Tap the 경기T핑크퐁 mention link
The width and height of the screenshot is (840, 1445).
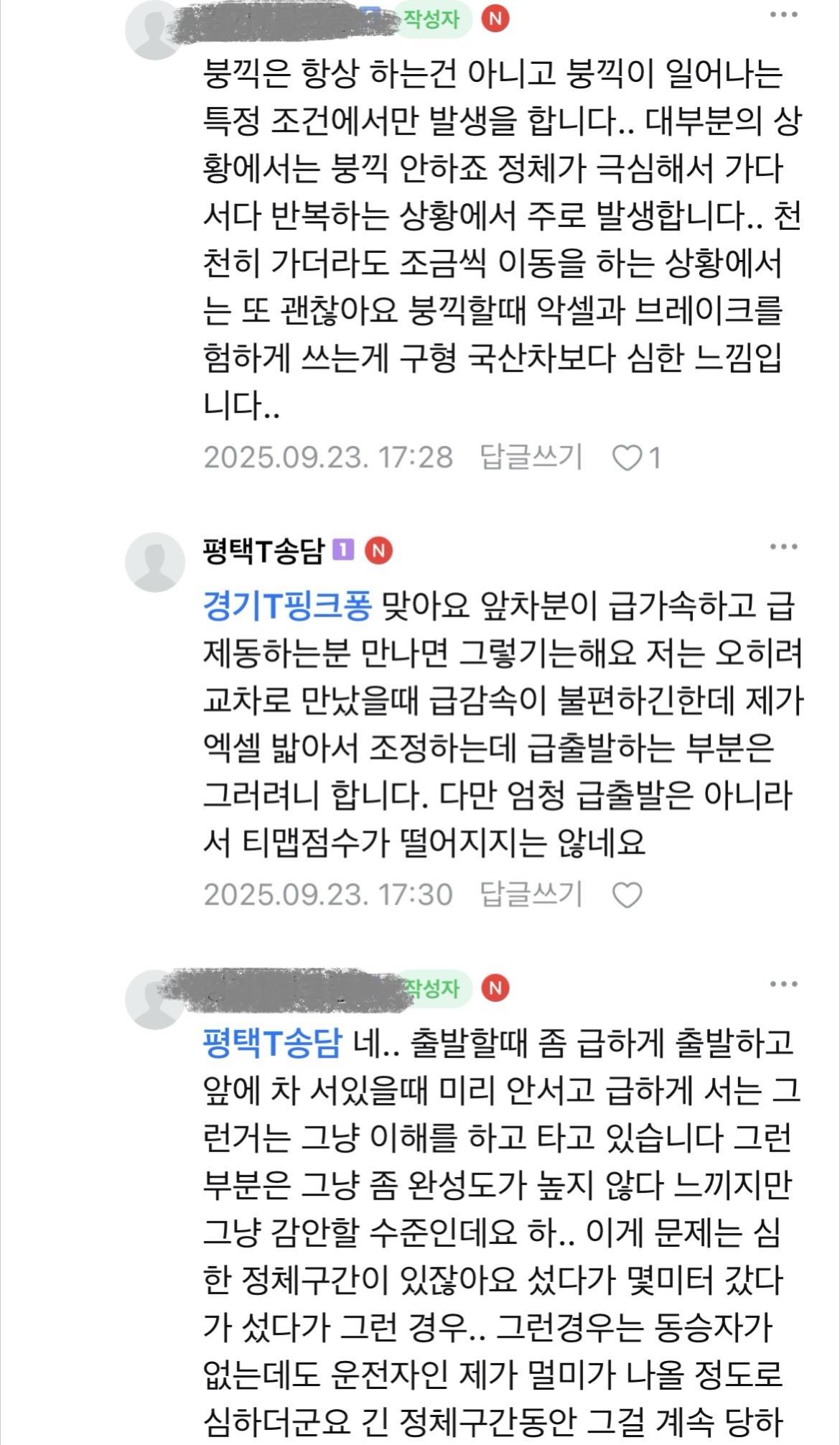287,607
